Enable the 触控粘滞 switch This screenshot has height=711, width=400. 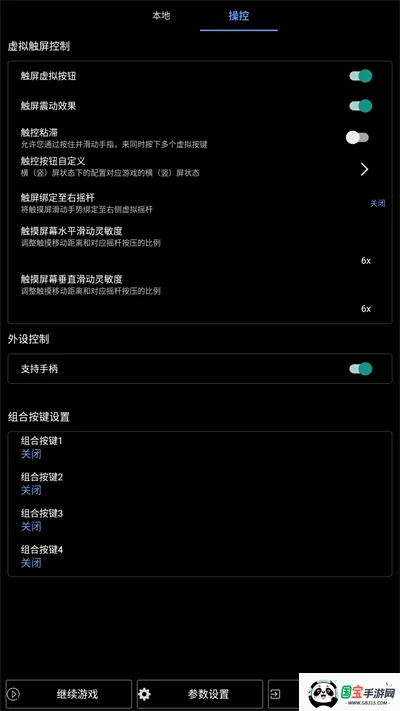pos(357,137)
